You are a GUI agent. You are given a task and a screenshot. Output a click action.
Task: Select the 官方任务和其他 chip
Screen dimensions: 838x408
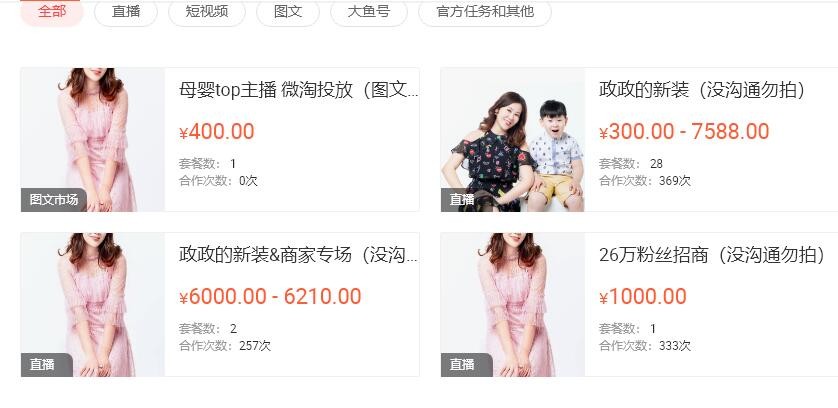point(484,12)
